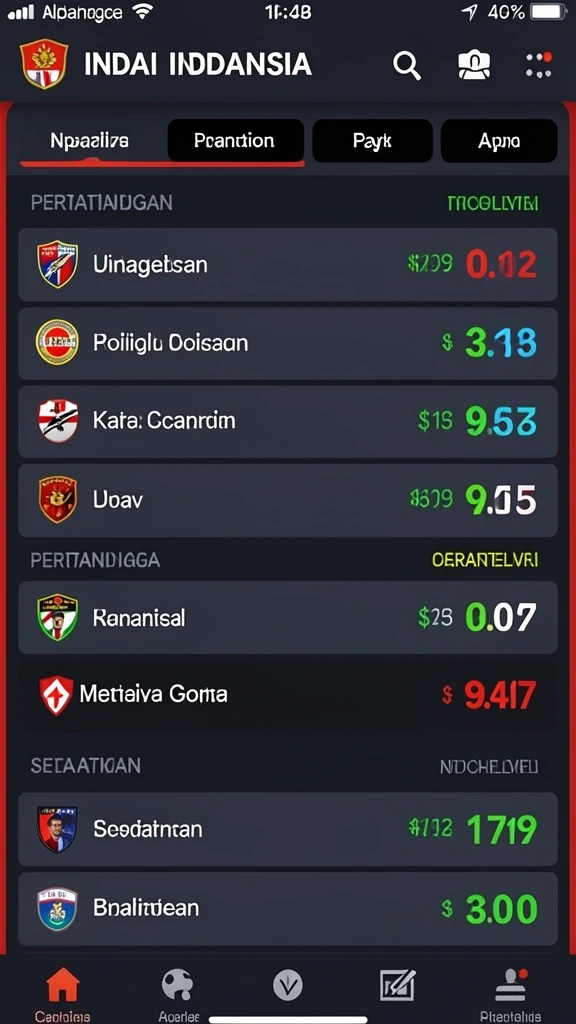
Task: Go to the home tab in bottom bar
Action: point(63,993)
